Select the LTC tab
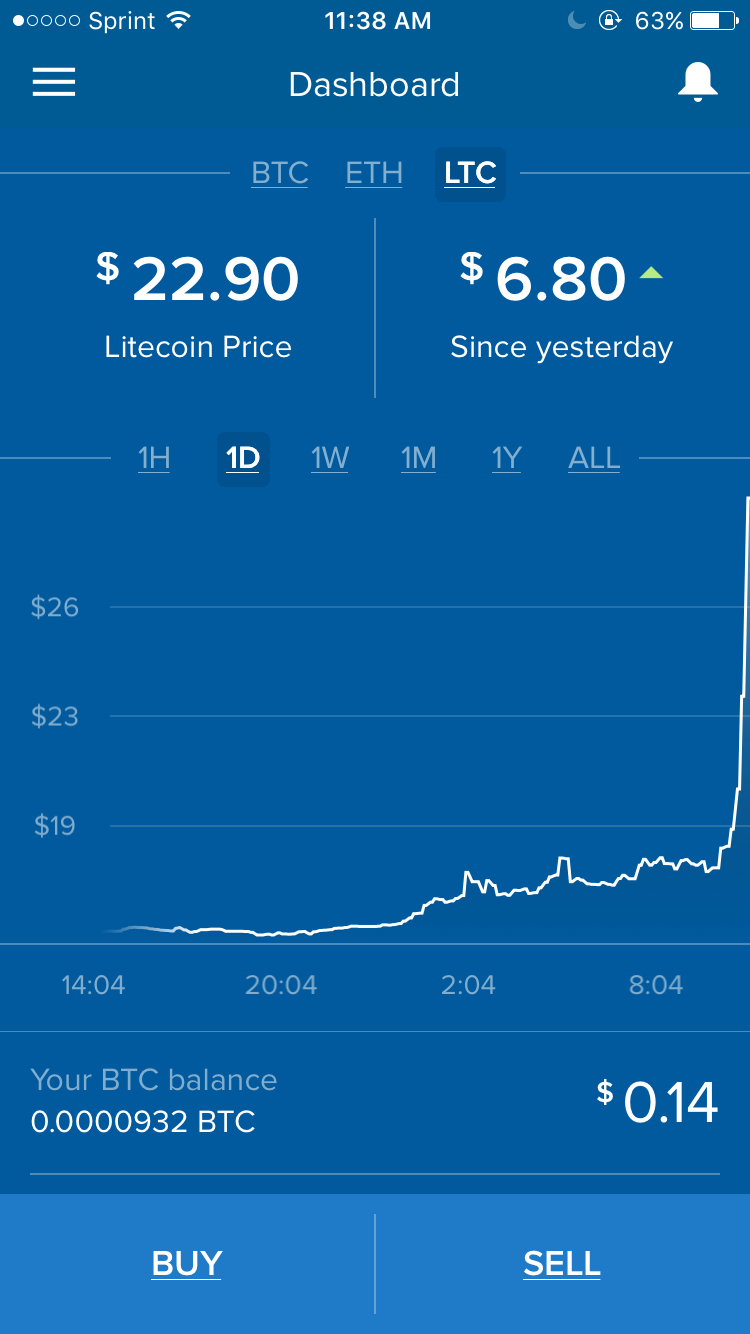 (x=470, y=173)
